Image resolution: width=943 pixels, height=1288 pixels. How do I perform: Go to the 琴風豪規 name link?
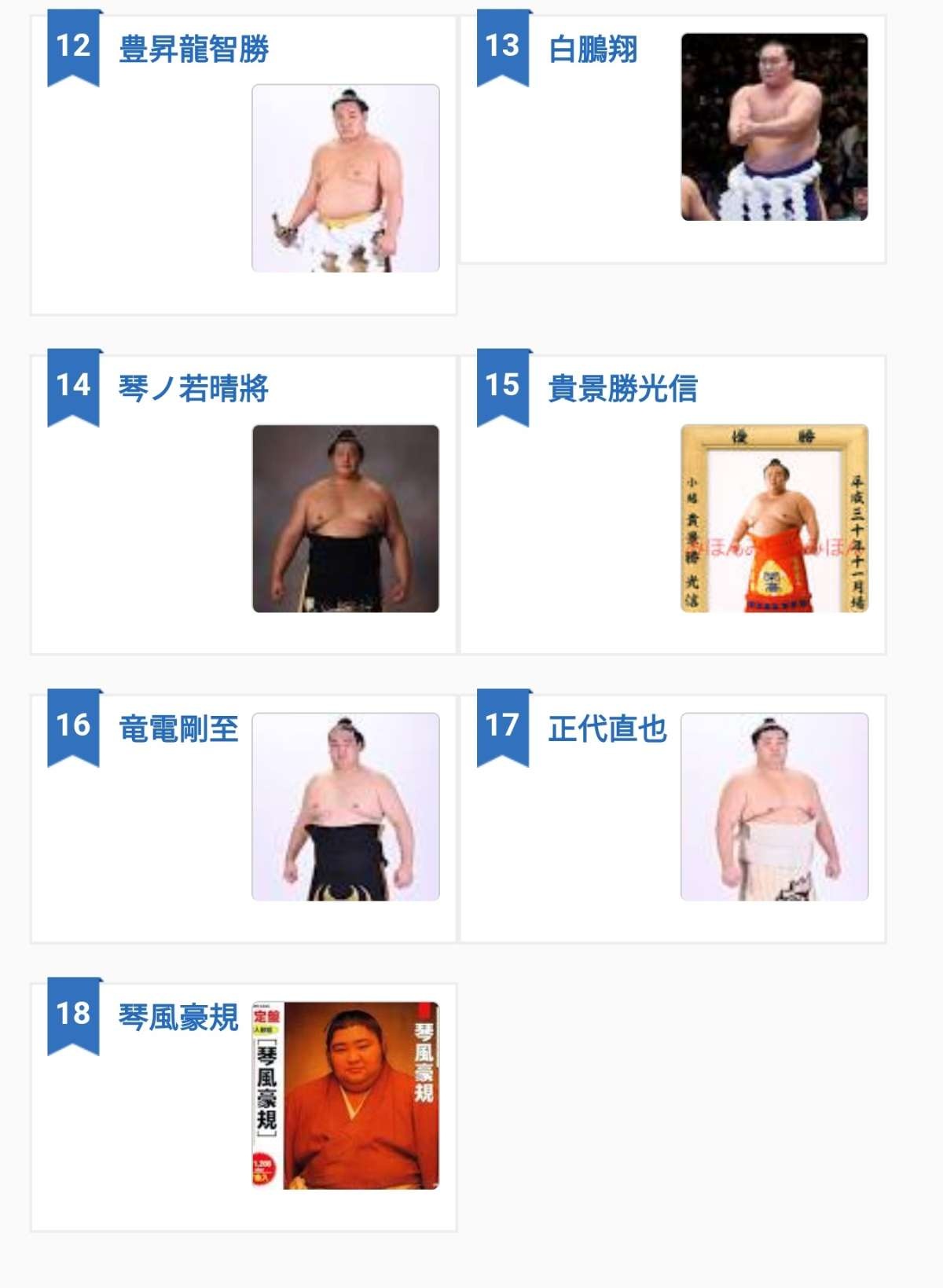(x=178, y=1017)
